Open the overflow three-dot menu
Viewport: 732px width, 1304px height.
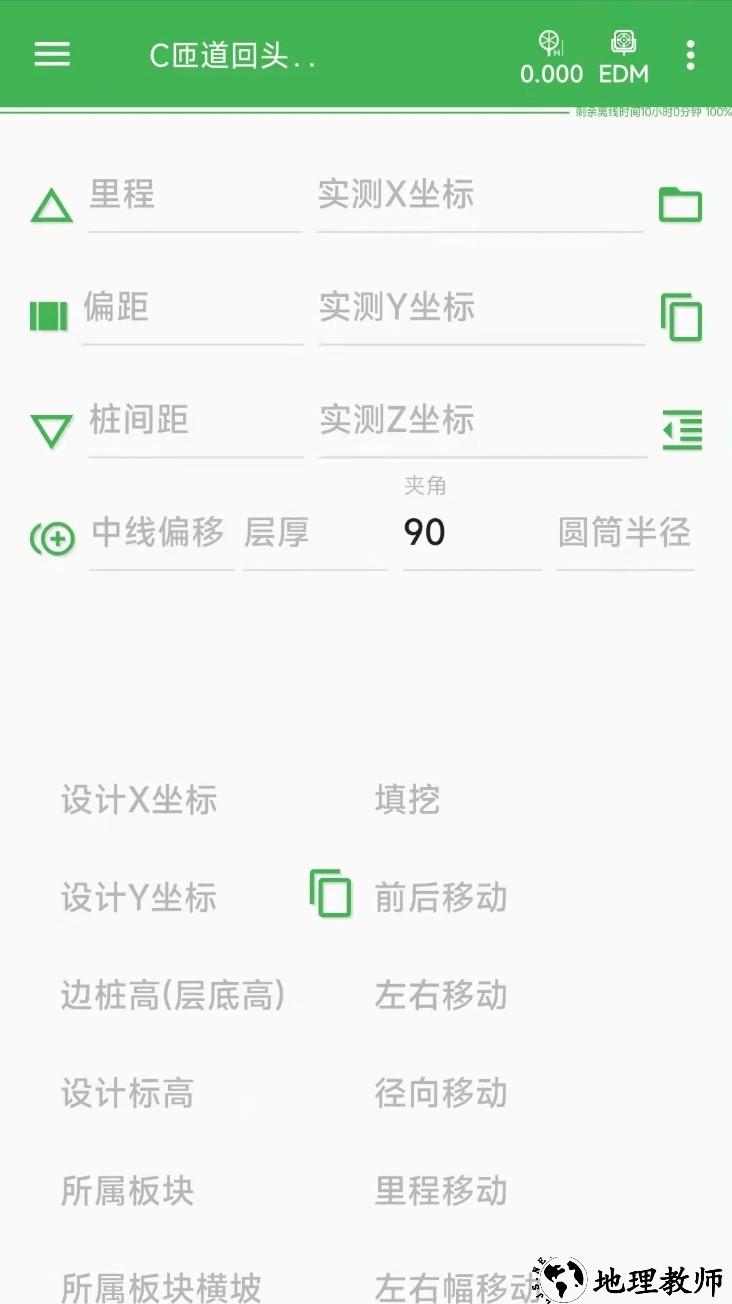(690, 54)
